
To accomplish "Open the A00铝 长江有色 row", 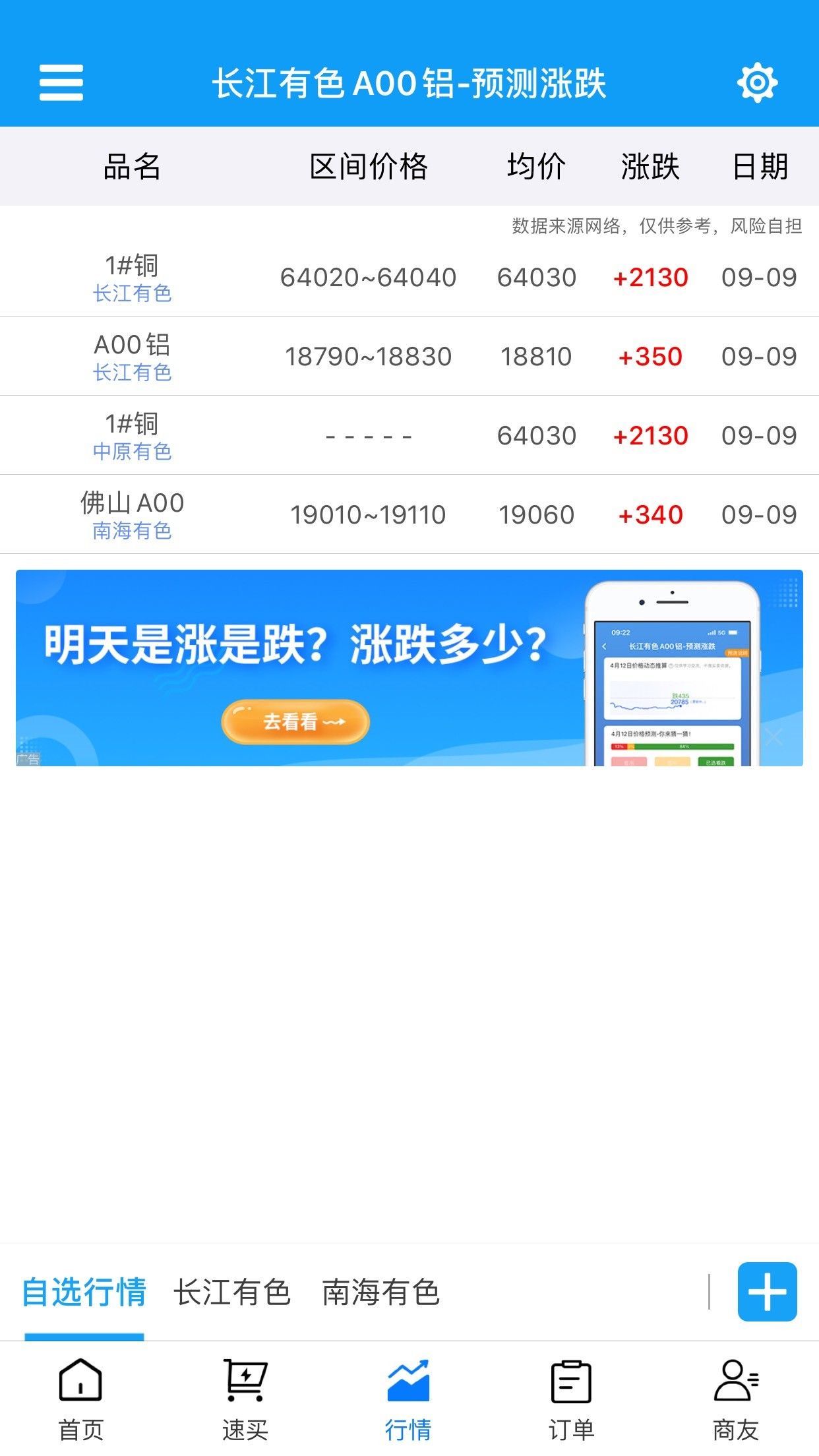I will [409, 356].
